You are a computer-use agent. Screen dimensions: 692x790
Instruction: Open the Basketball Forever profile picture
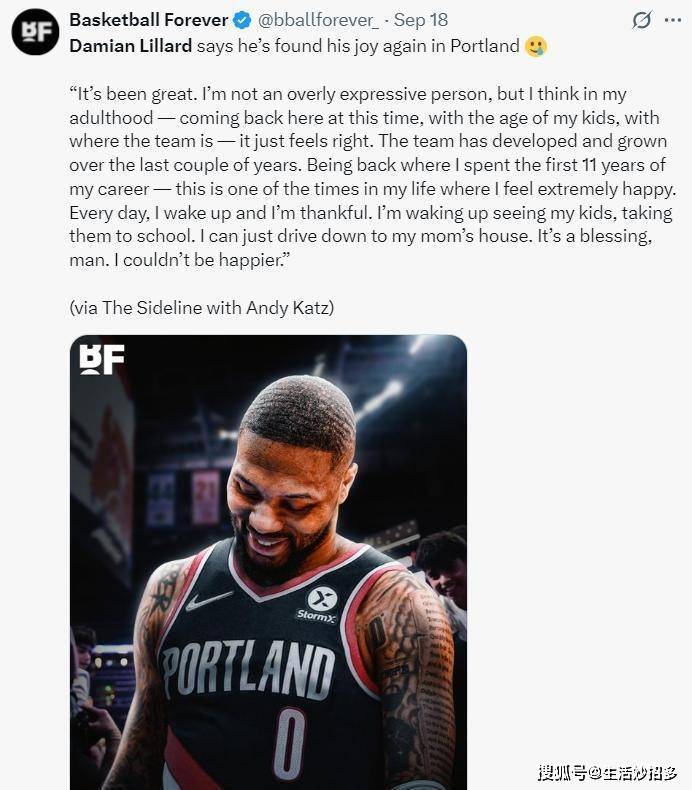[x=35, y=32]
